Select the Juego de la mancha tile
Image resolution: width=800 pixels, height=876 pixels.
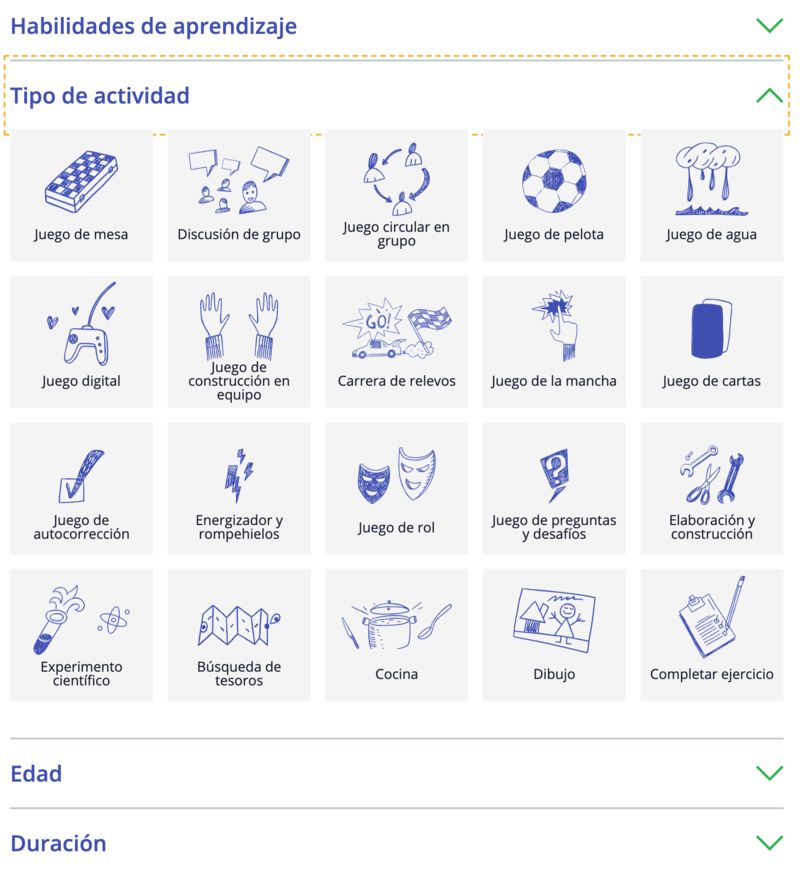pyautogui.click(x=554, y=342)
